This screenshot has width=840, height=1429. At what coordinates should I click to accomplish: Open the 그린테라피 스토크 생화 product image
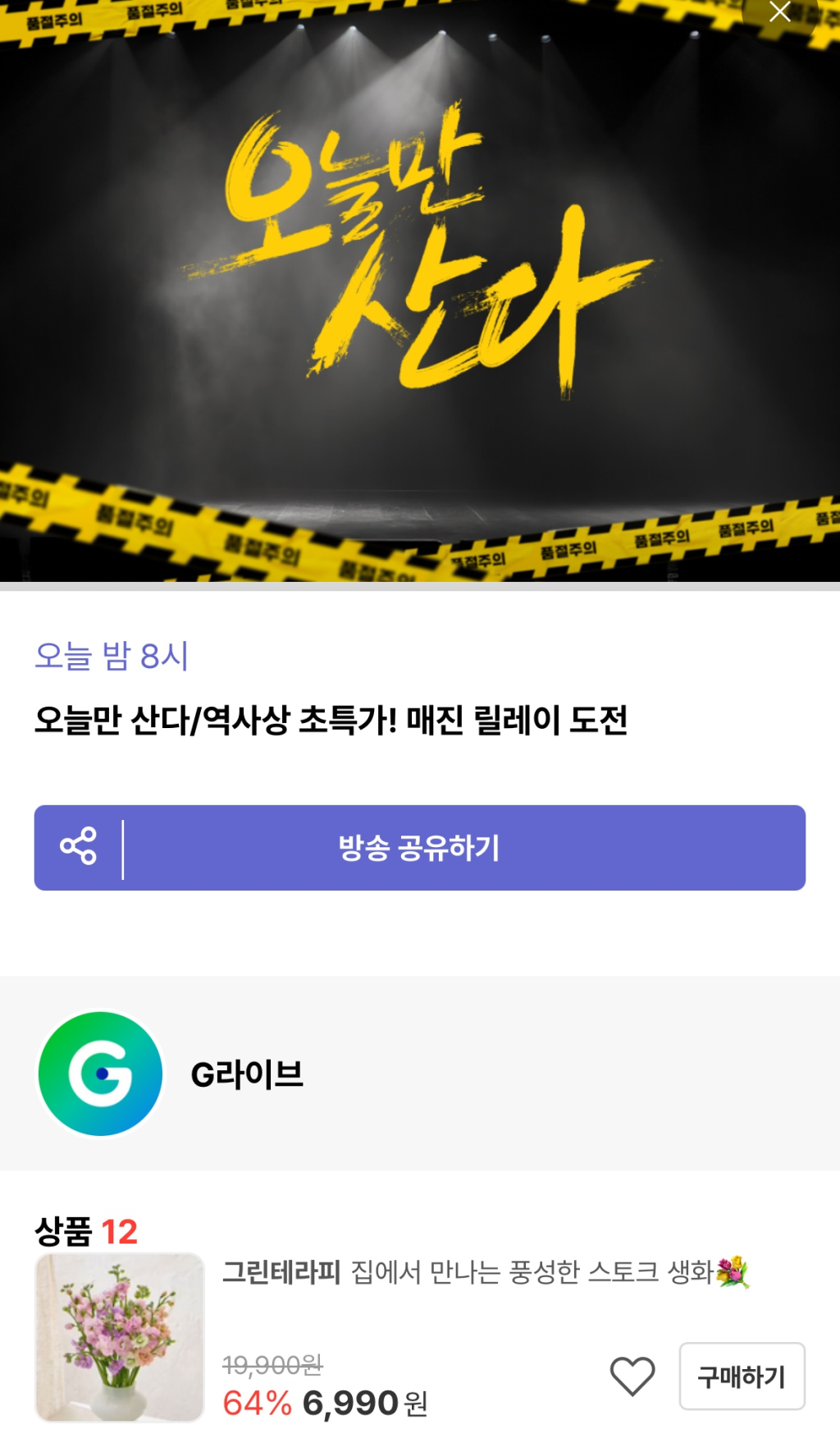tap(120, 1336)
